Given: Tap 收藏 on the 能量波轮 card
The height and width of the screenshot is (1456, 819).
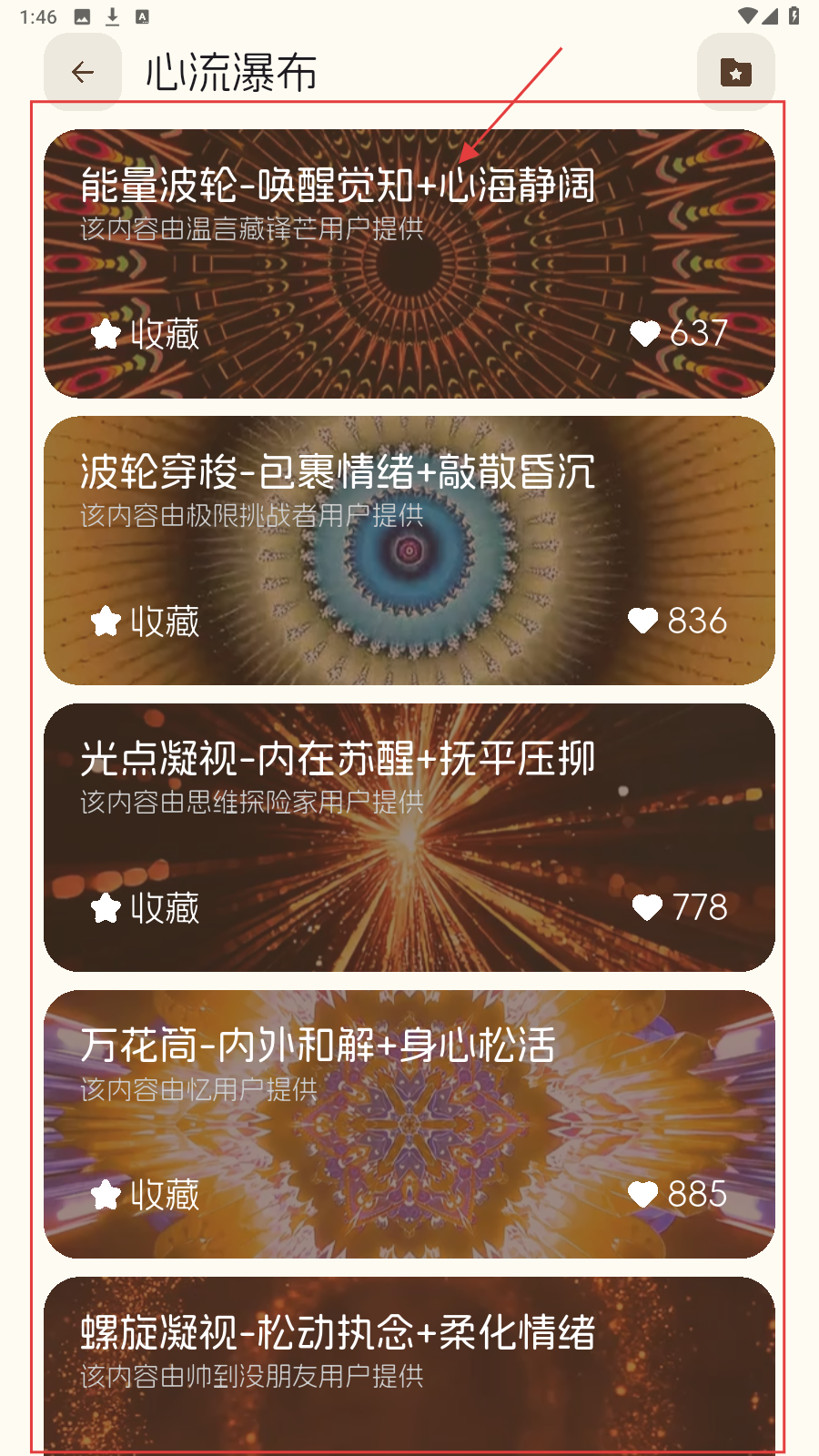Looking at the screenshot, I should tap(146, 334).
